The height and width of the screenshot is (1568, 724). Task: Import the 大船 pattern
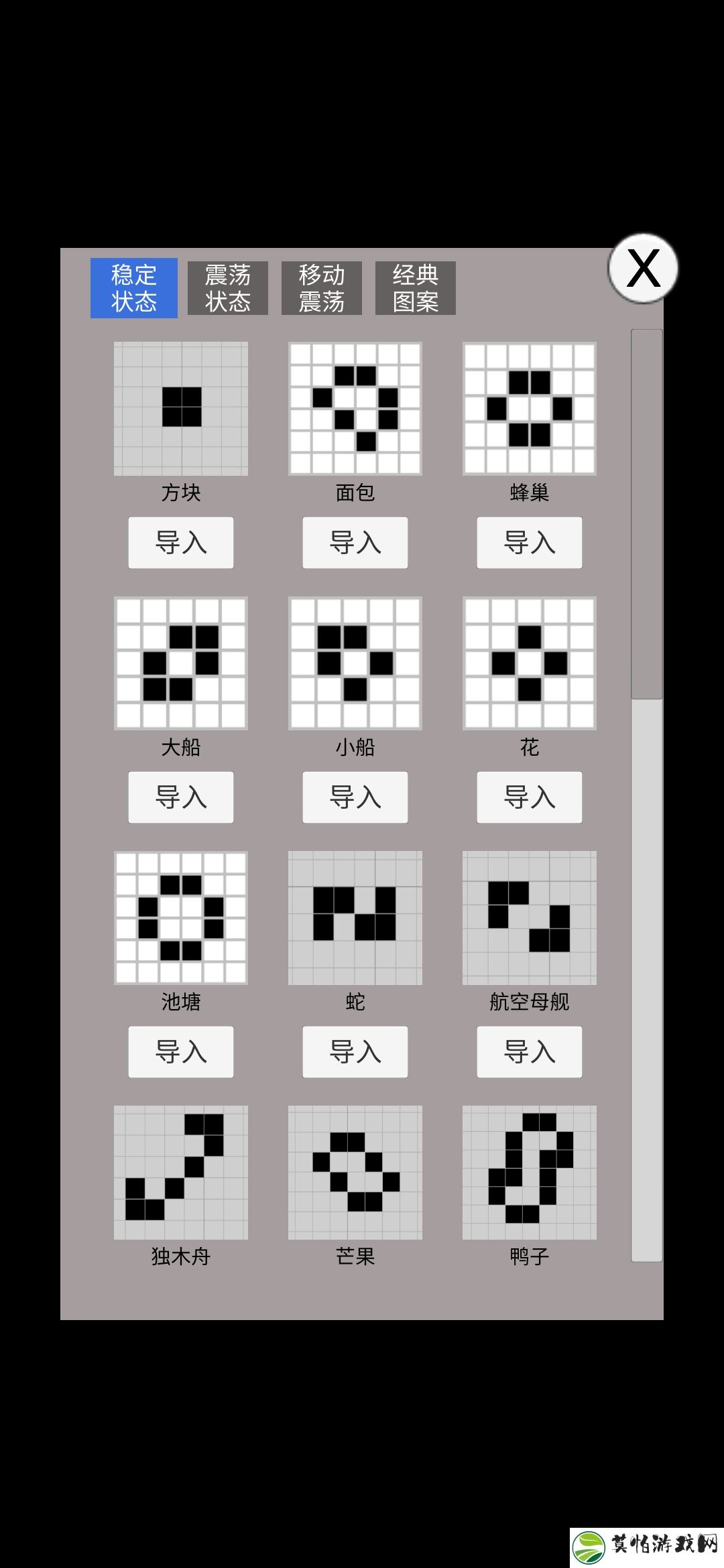tap(181, 797)
